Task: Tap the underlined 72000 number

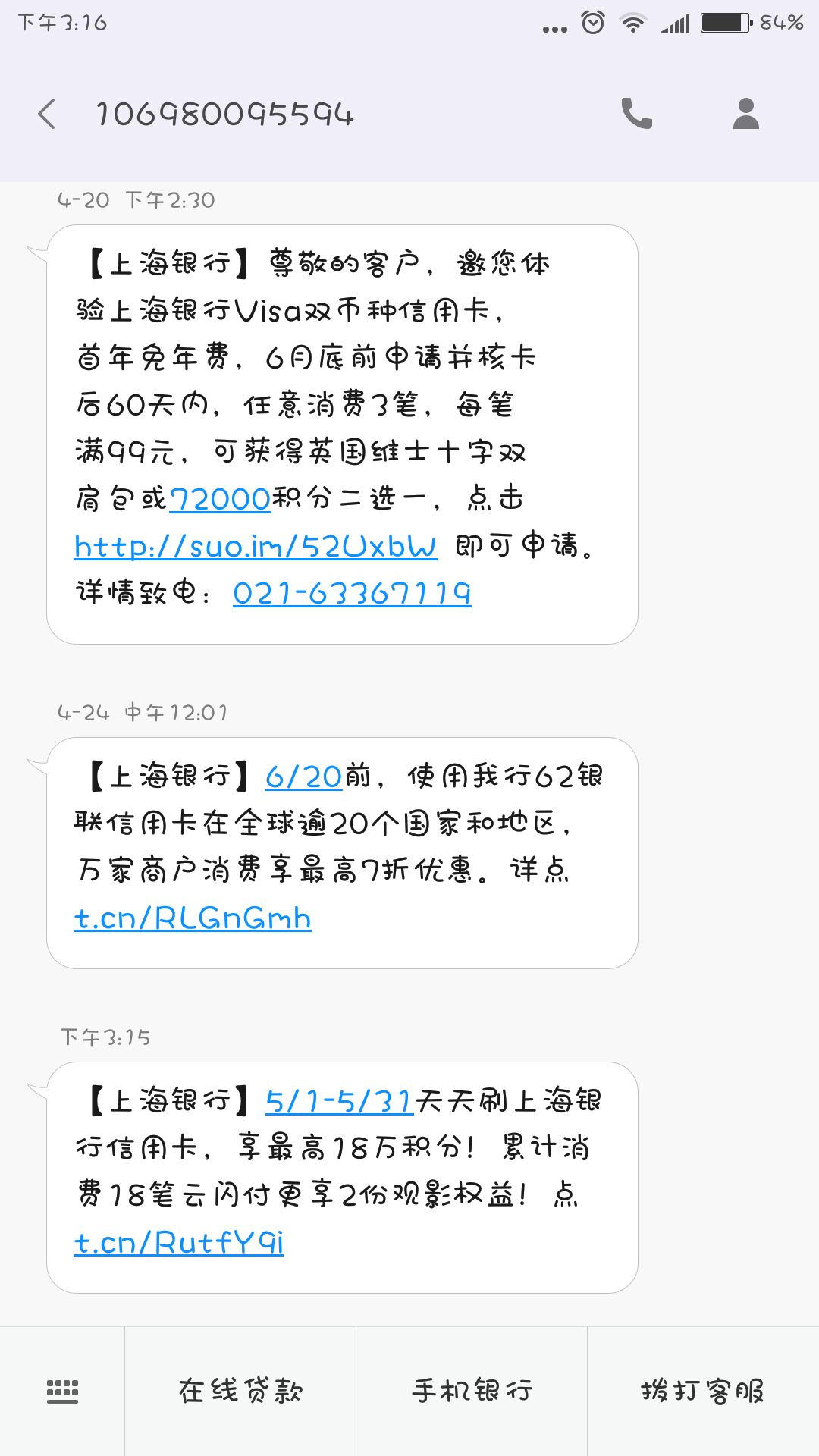Action: click(x=220, y=499)
